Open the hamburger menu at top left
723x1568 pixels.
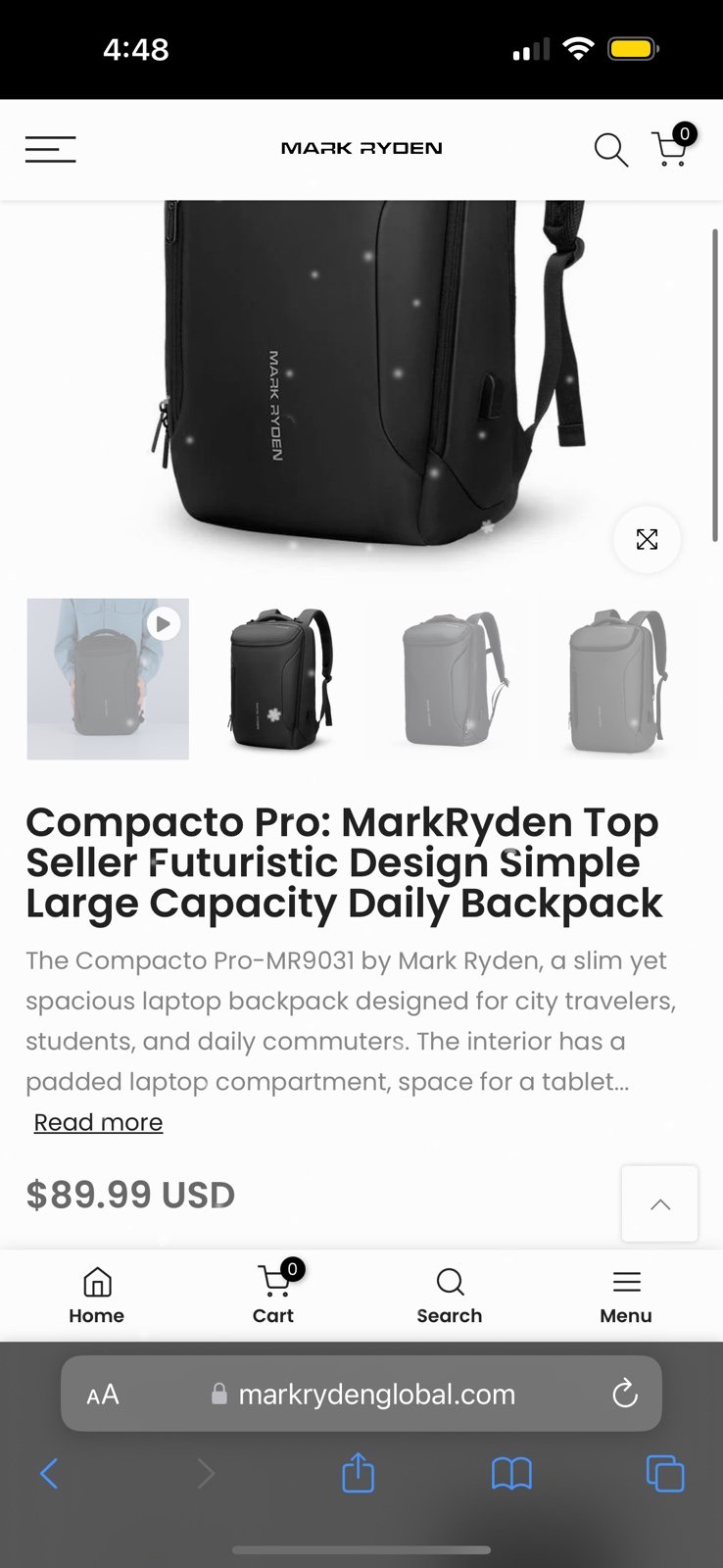[x=50, y=149]
